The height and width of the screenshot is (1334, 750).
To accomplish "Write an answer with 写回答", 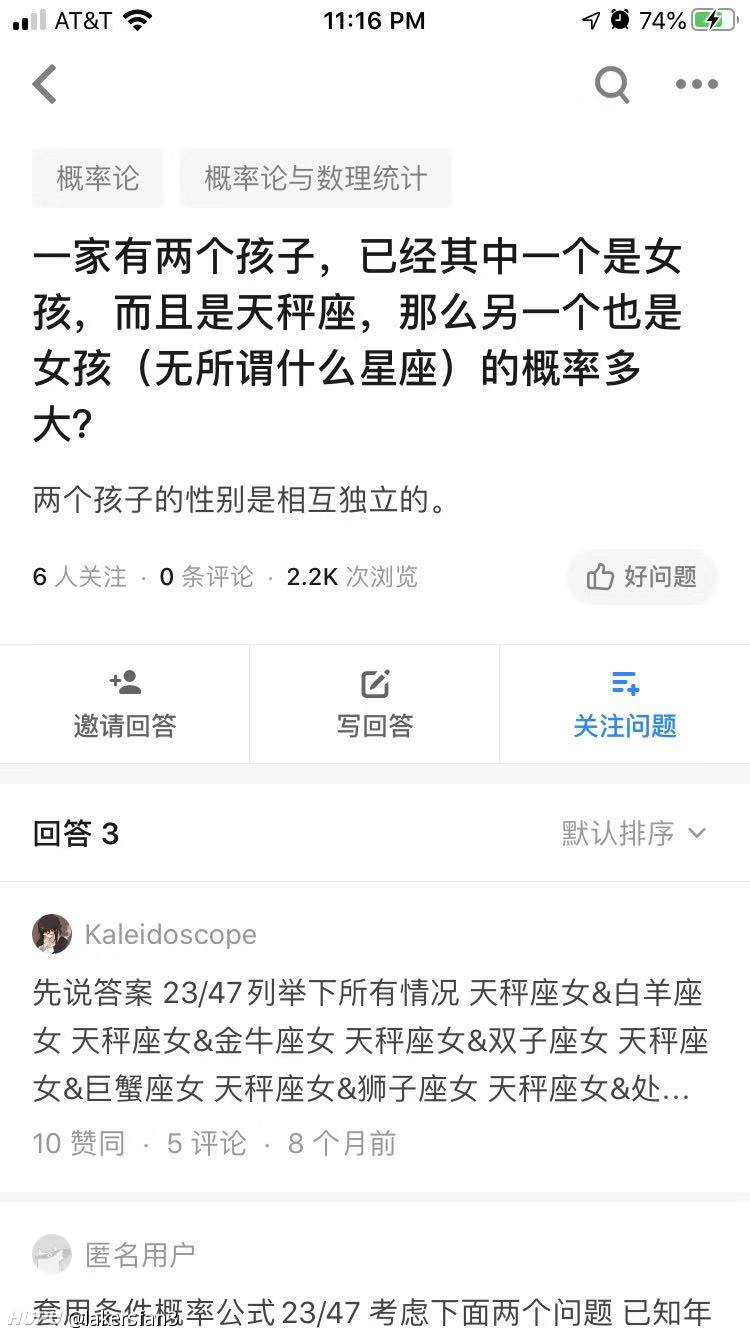I will pos(375,704).
